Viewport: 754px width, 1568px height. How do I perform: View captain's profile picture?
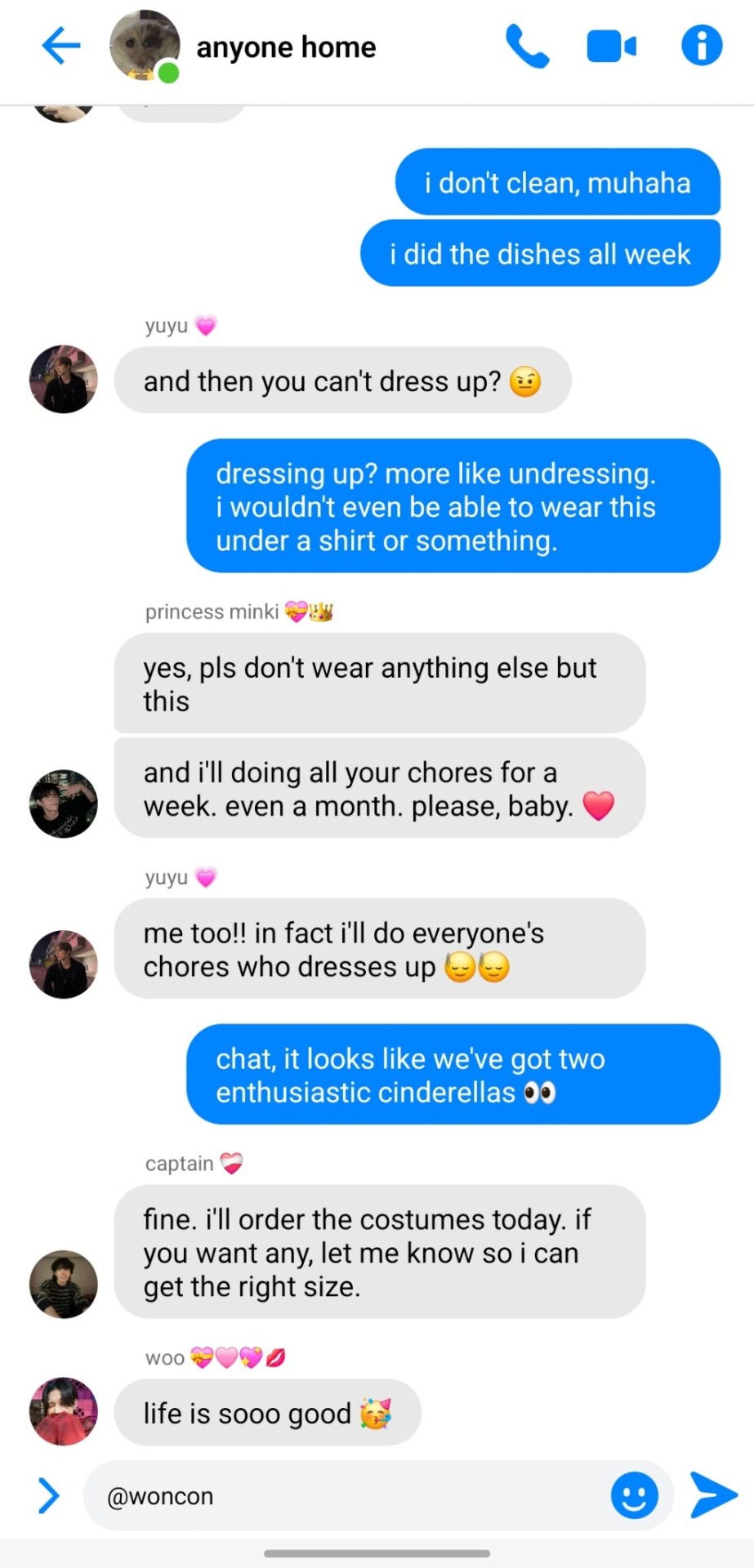[64, 1284]
